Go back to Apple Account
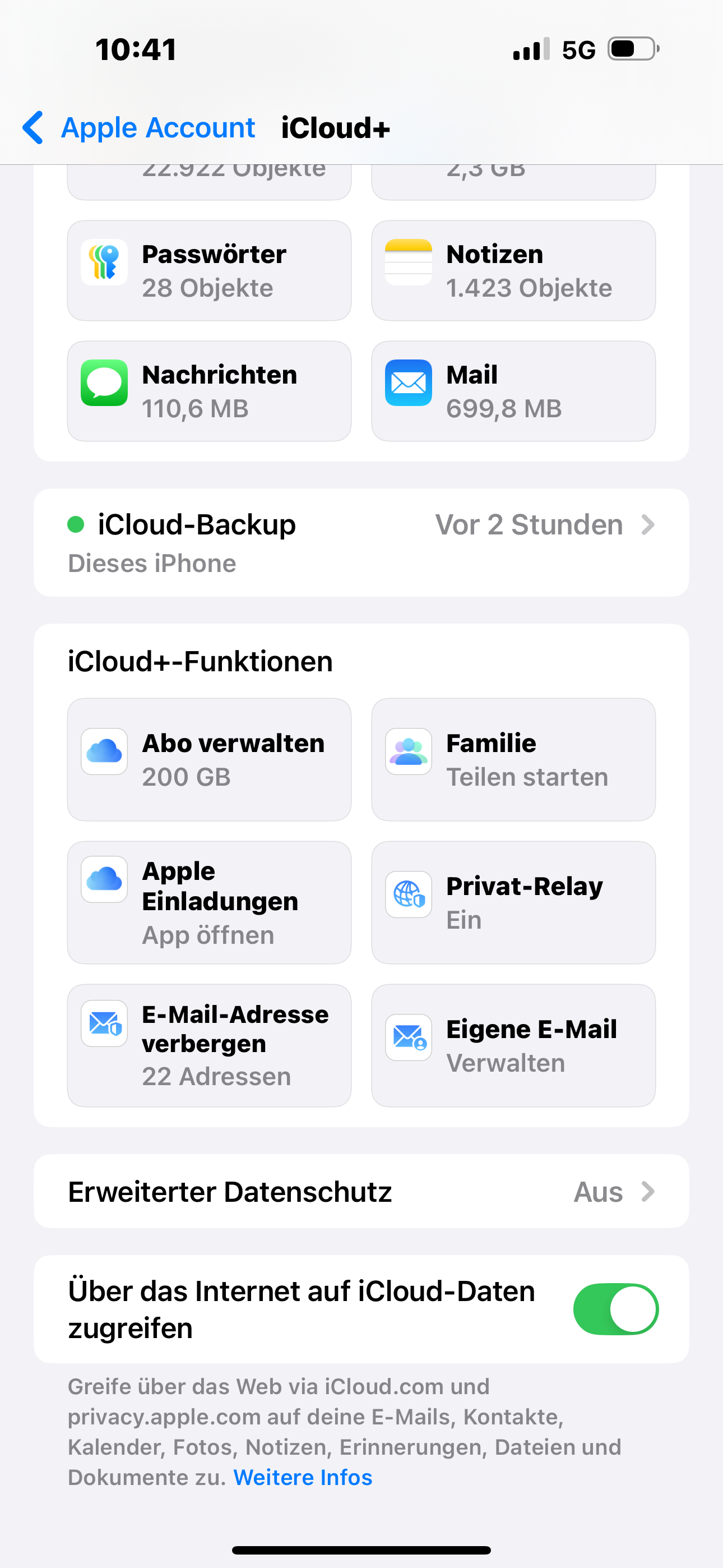The height and width of the screenshot is (1568, 723). [x=139, y=128]
